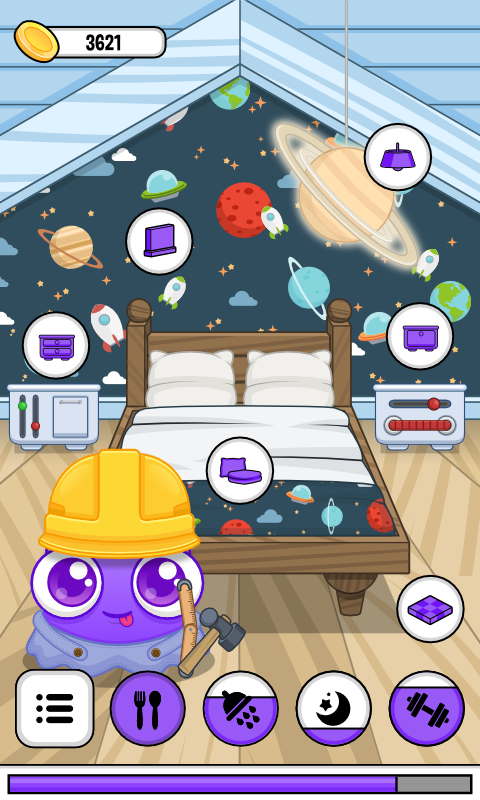
Task: Change the bed style
Action: click(240, 470)
